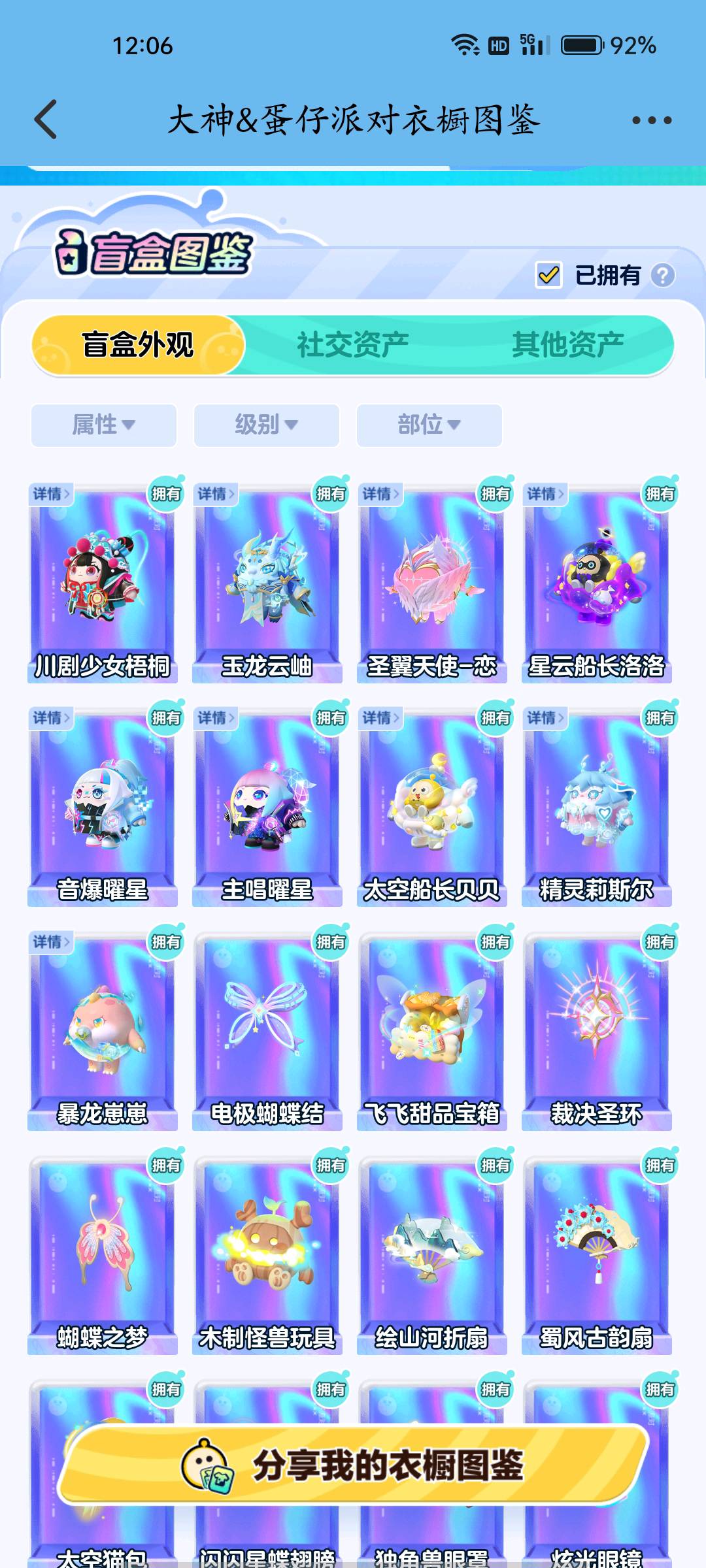Open the 星云船长洛洛 card
The width and height of the screenshot is (706, 1568).
(x=596, y=581)
